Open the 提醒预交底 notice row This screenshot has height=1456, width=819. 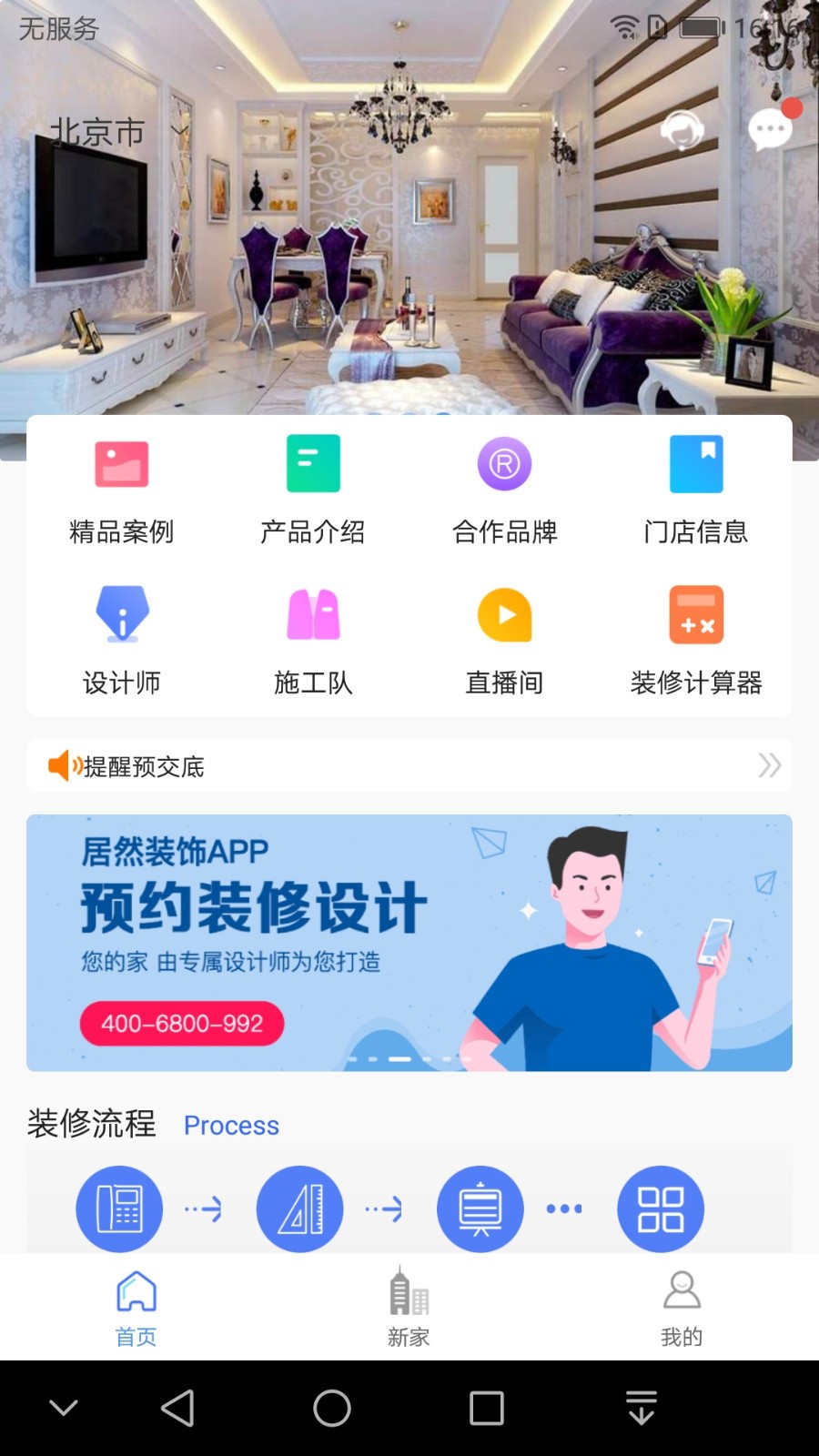(409, 766)
